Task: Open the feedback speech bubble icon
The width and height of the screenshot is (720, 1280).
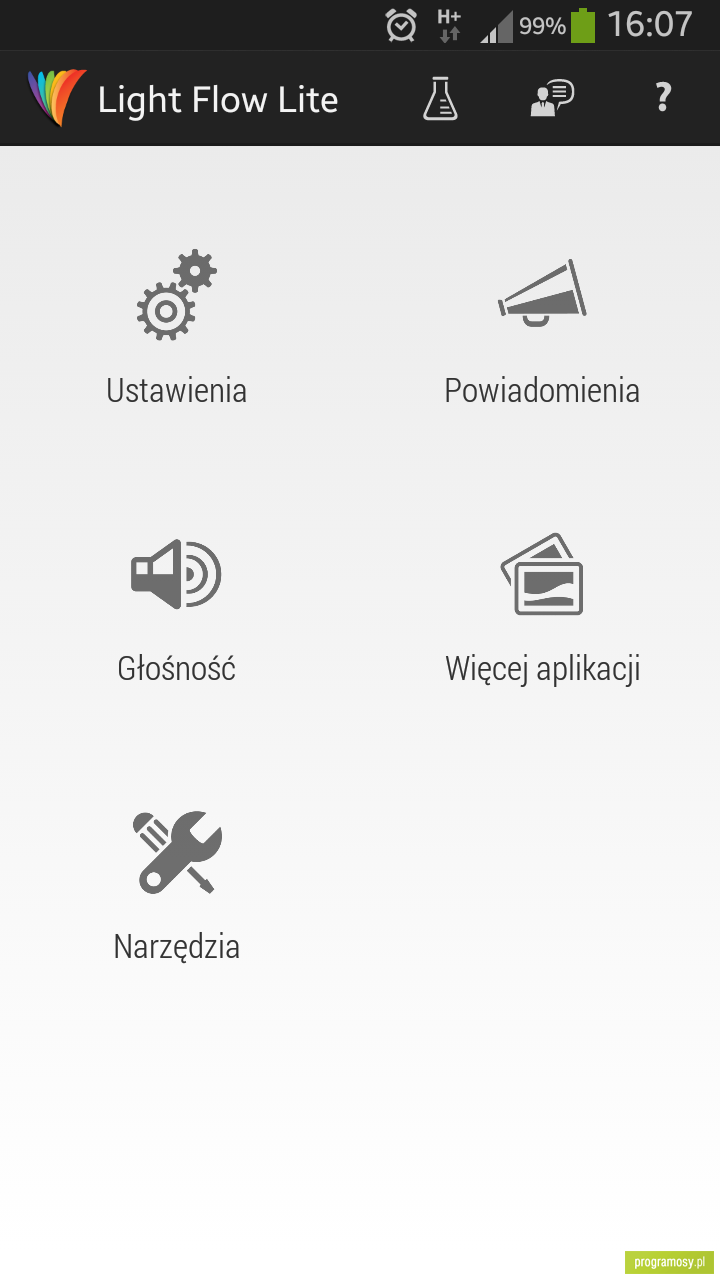Action: pyautogui.click(x=552, y=98)
